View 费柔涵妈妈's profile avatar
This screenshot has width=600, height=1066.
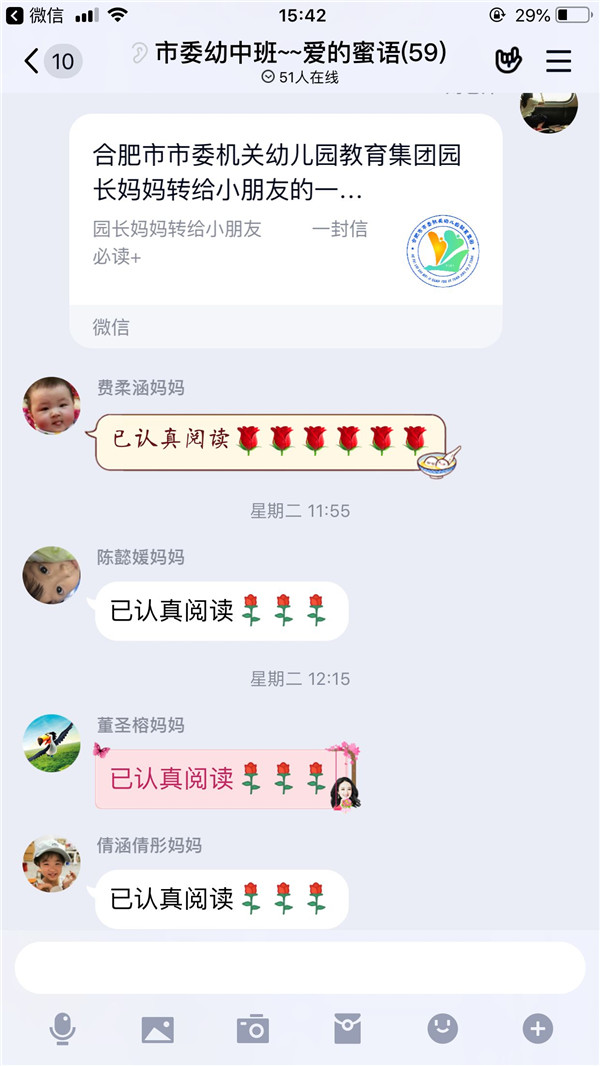coord(51,405)
